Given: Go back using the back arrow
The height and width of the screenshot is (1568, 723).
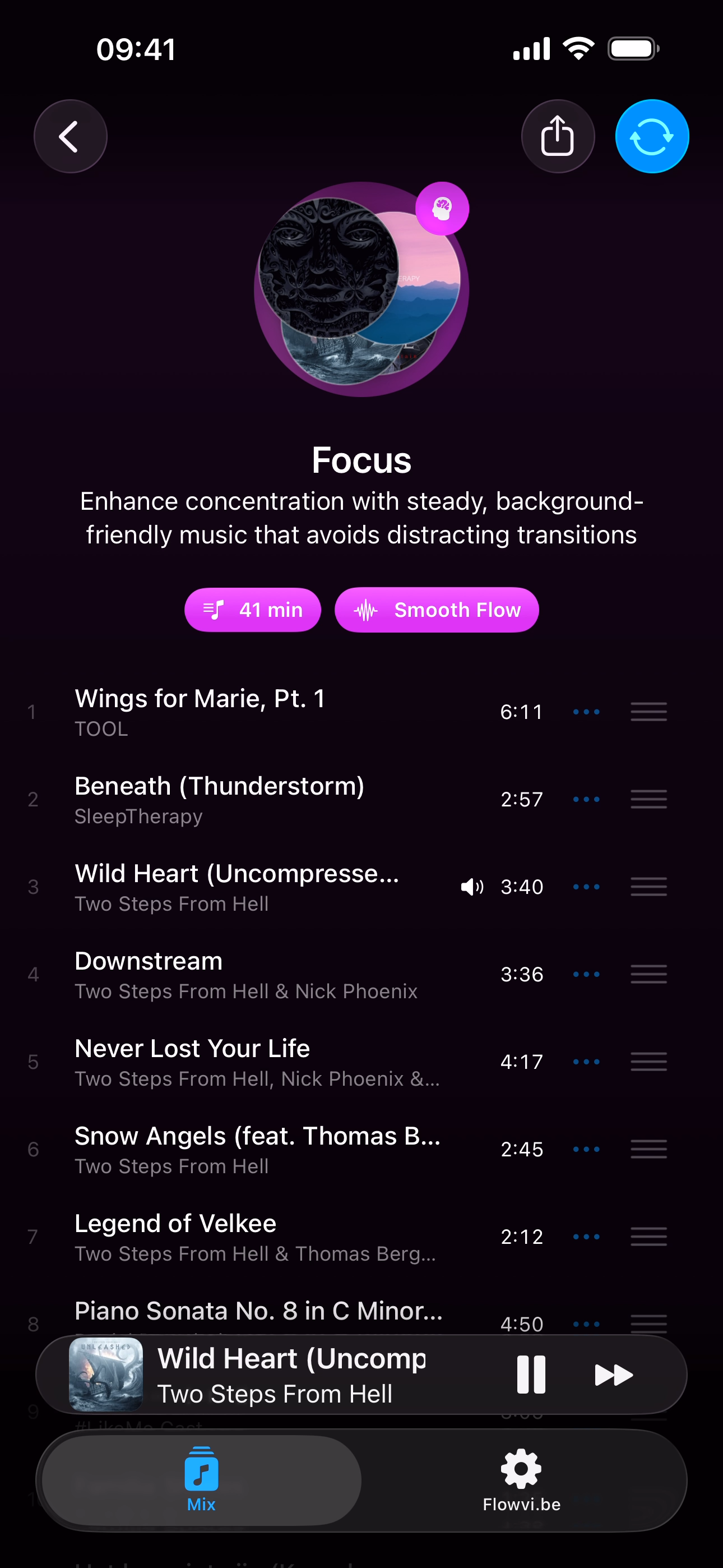Looking at the screenshot, I should pos(70,136).
